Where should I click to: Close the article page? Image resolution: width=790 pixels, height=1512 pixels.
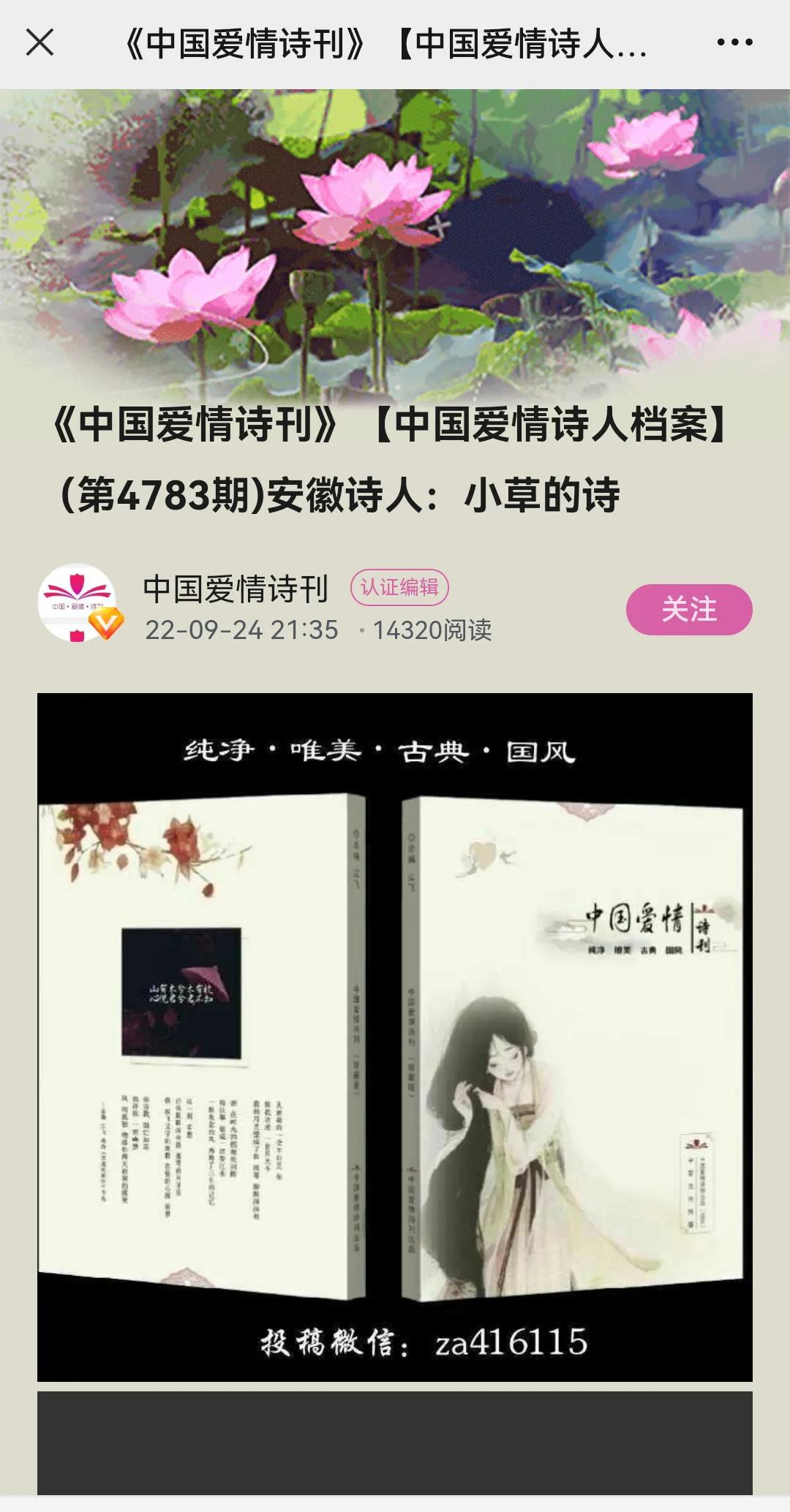(40, 42)
